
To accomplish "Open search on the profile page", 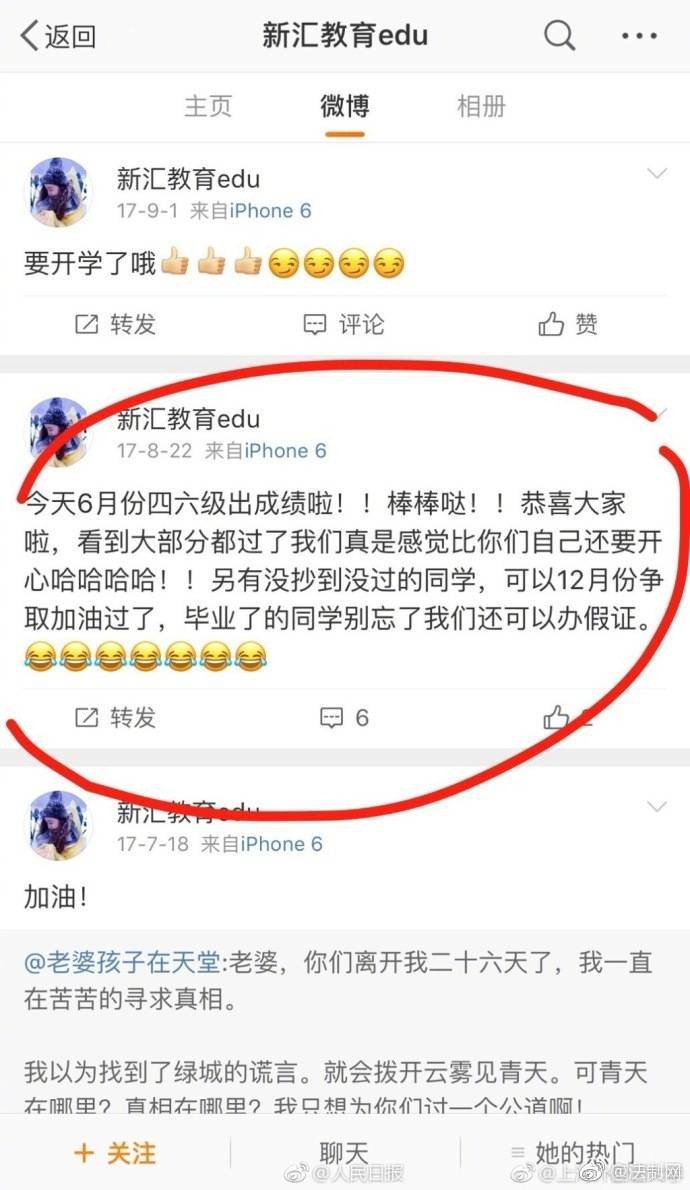I will point(559,36).
